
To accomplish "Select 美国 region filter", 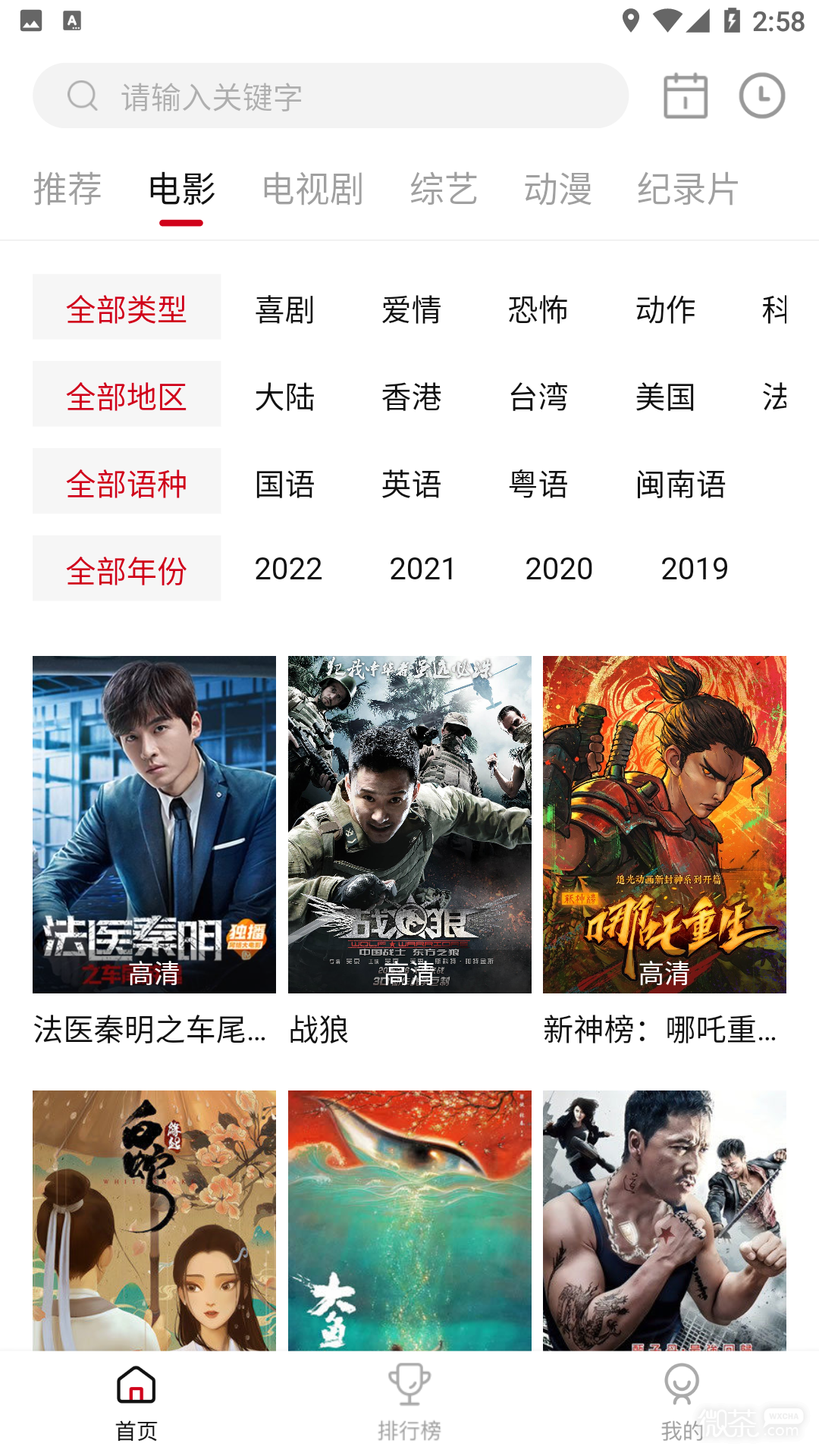I will coord(665,397).
